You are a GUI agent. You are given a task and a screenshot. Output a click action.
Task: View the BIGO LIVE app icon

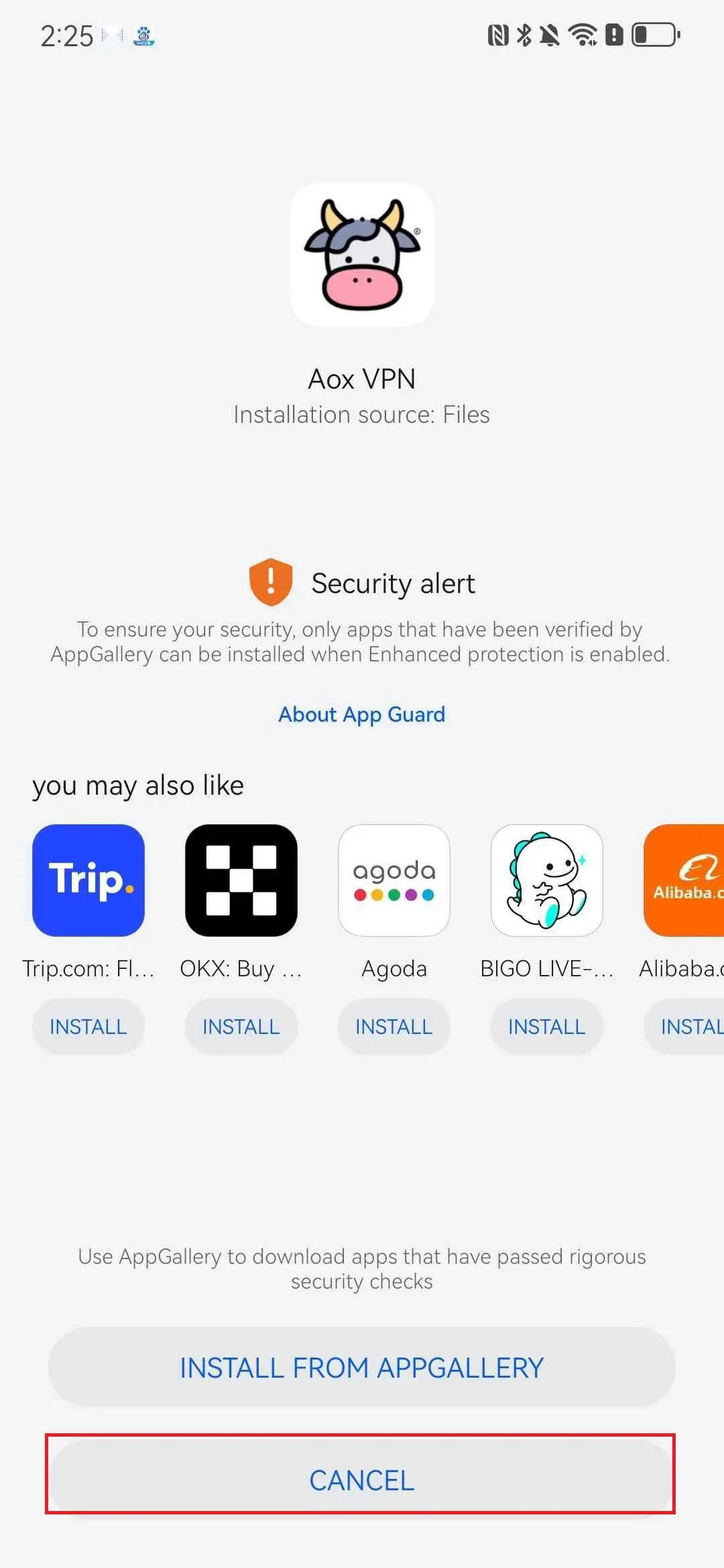(547, 880)
